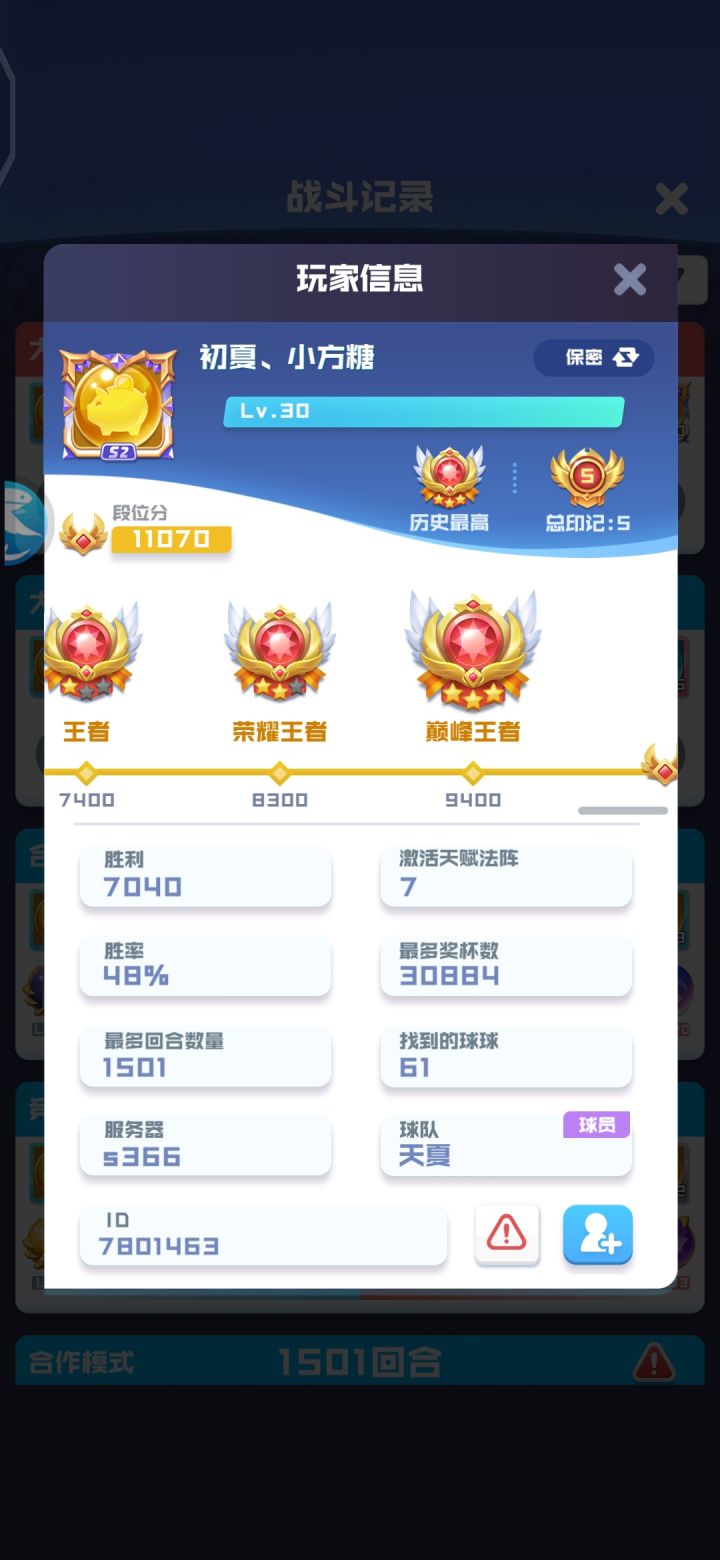Click the ID 7801463 field
720x1560 pixels.
pos(263,1235)
